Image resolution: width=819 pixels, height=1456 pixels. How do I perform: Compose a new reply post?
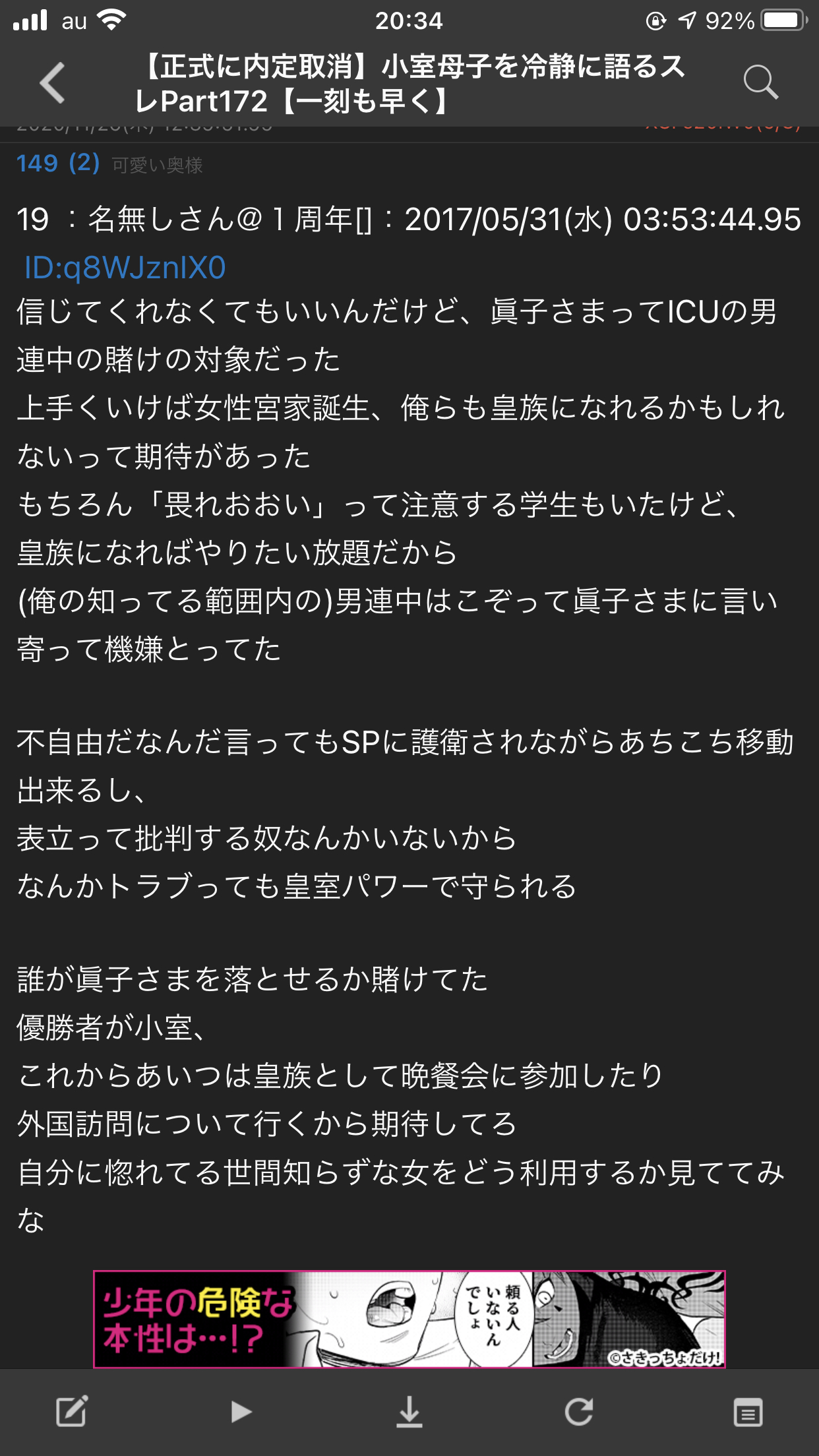[x=71, y=1412]
